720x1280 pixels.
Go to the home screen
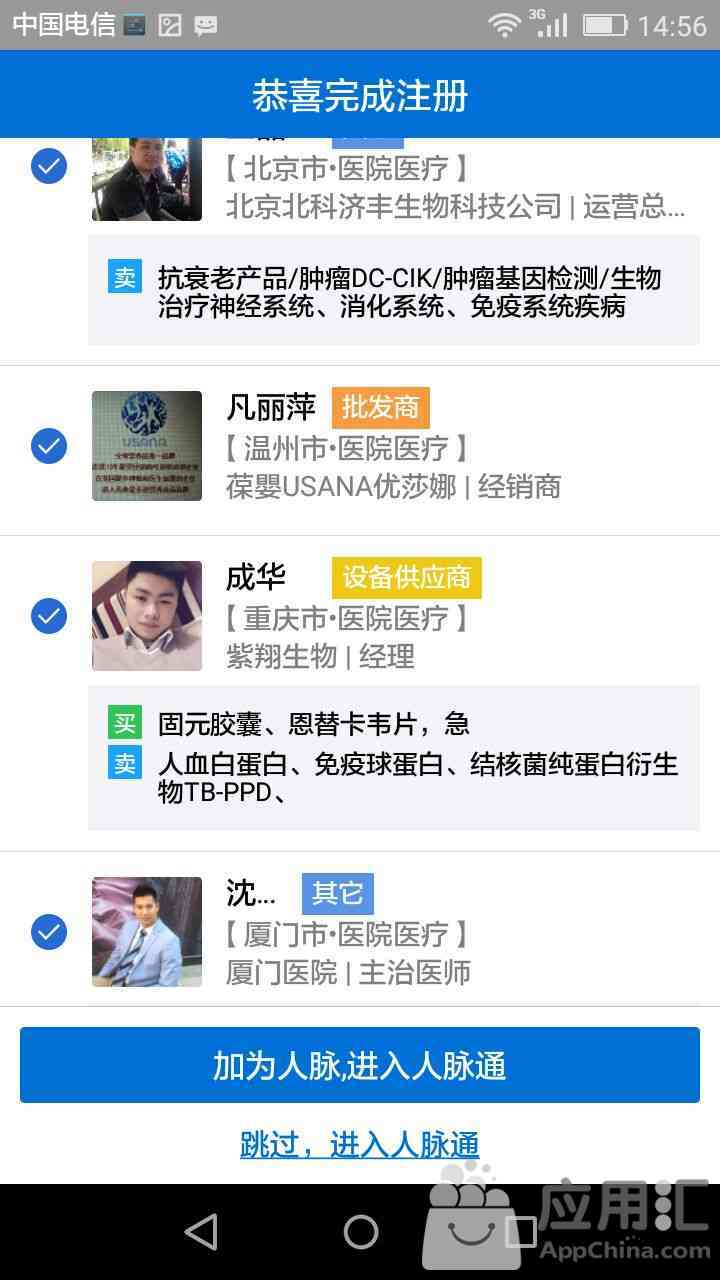point(360,1232)
